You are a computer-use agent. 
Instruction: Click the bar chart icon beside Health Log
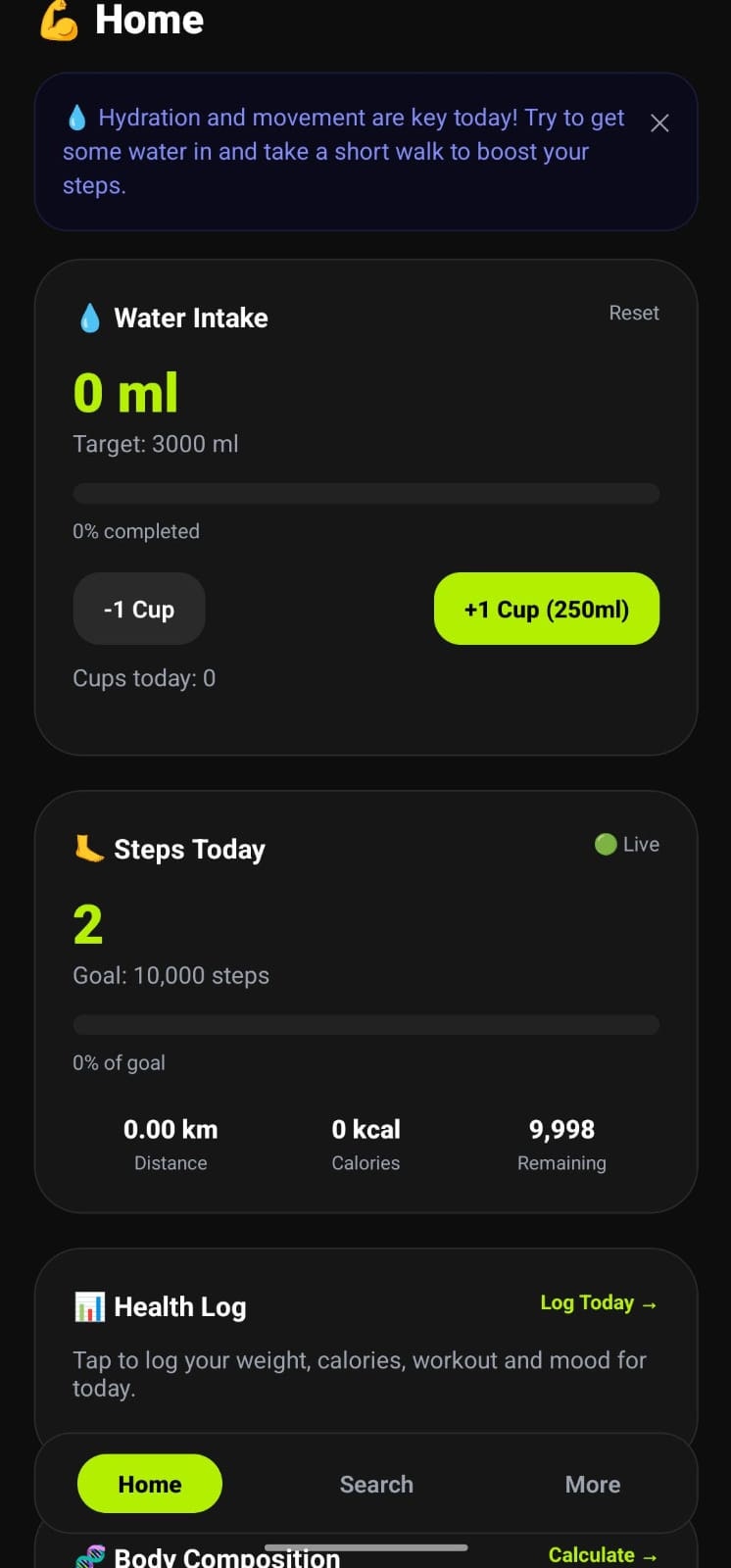pyautogui.click(x=88, y=1306)
